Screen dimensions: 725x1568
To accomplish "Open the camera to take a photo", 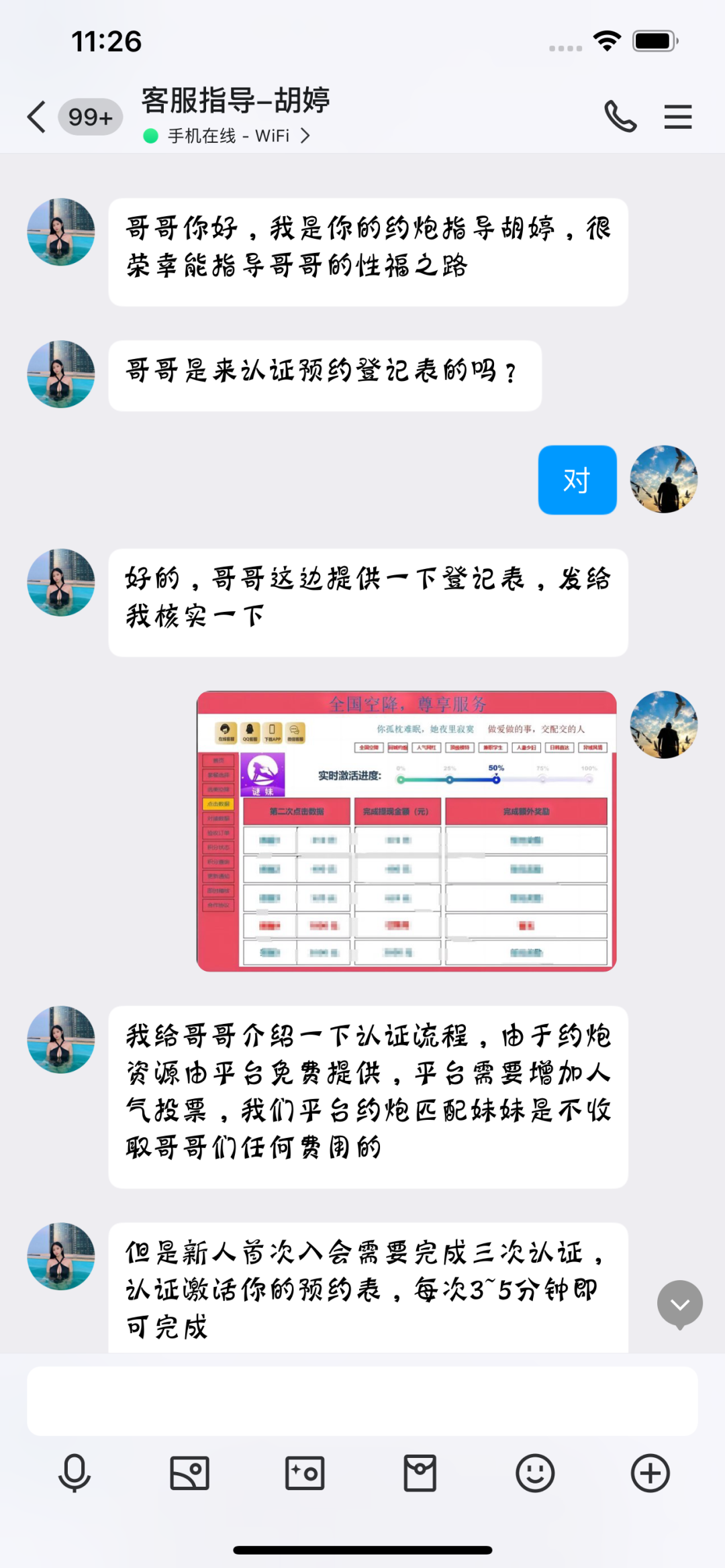I will pos(305,1473).
